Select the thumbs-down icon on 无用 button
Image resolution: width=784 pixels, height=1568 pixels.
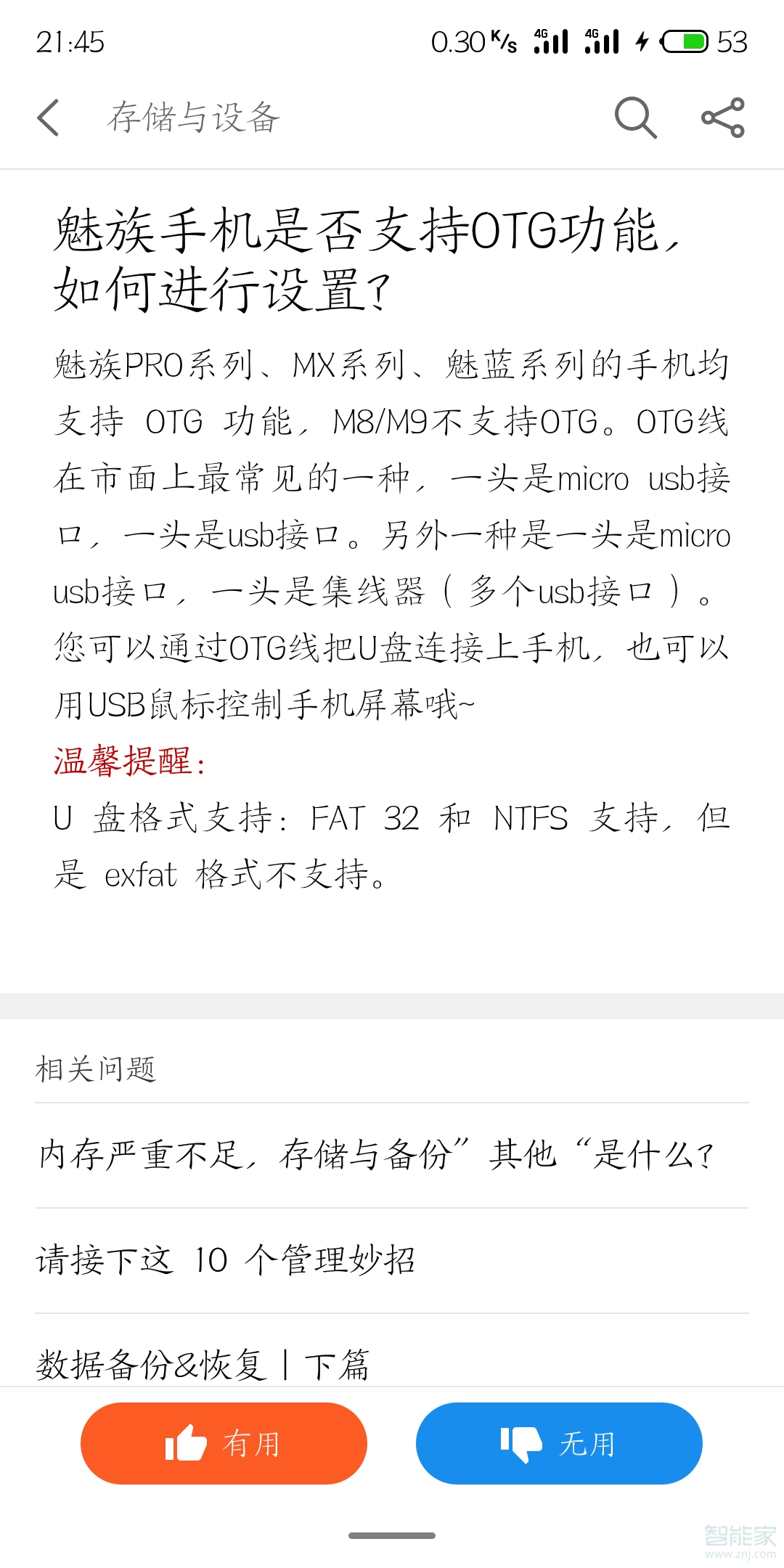520,1443
